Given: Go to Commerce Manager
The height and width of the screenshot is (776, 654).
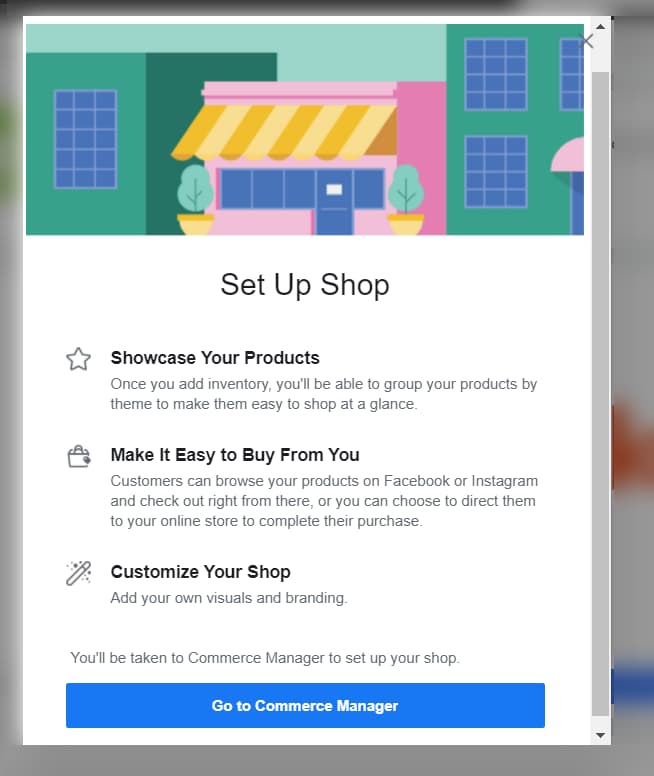Looking at the screenshot, I should click(305, 705).
